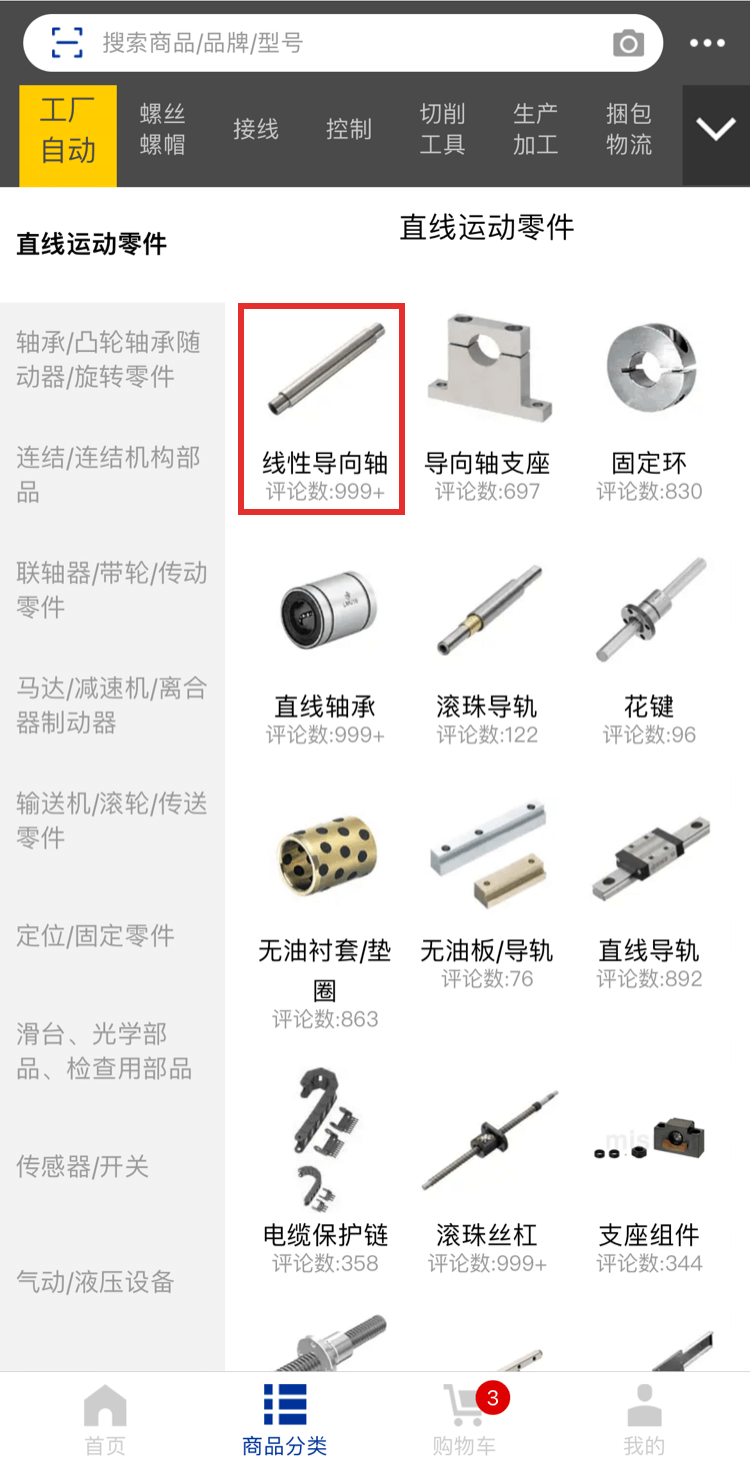Open 联轴器/带轮/传动零件 in sidebar

click(x=112, y=590)
